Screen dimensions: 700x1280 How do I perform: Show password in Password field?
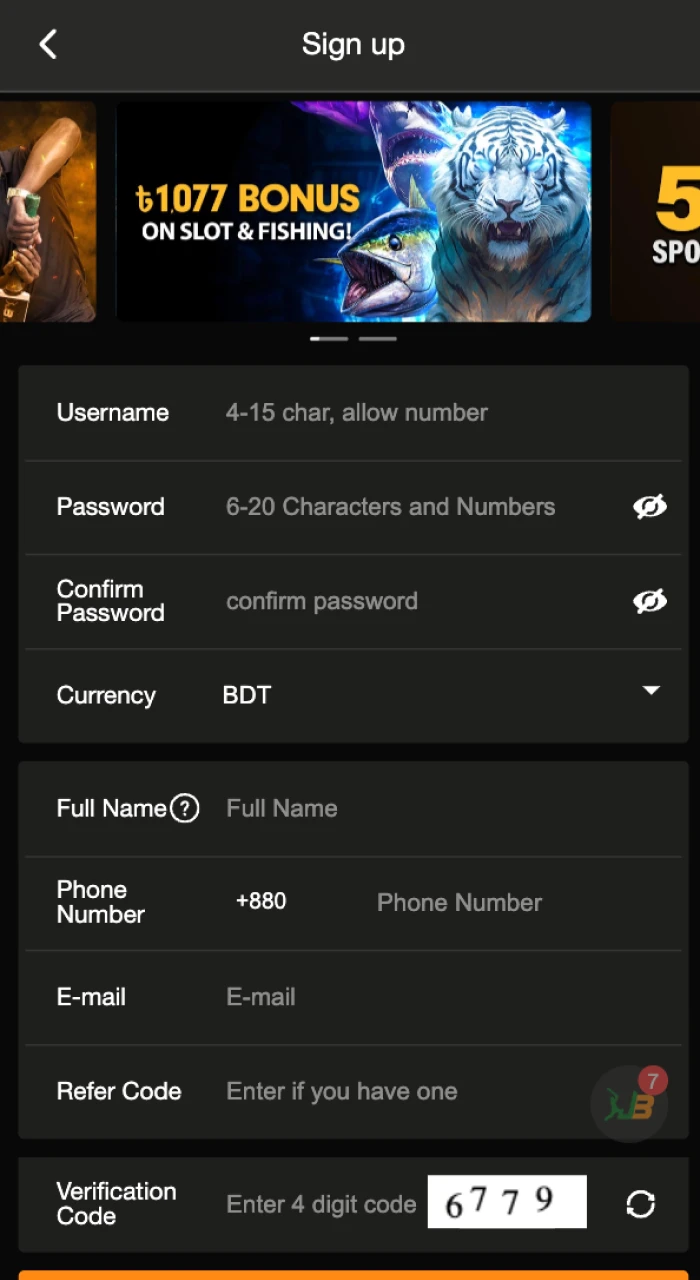(650, 507)
